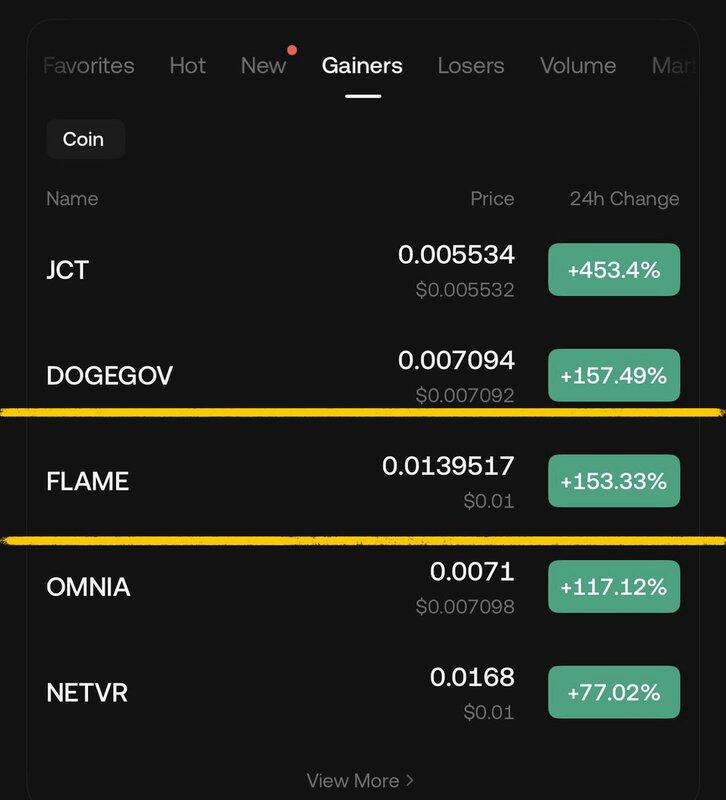This screenshot has height=800, width=726.
Task: Open the New tab
Action: coord(264,66)
